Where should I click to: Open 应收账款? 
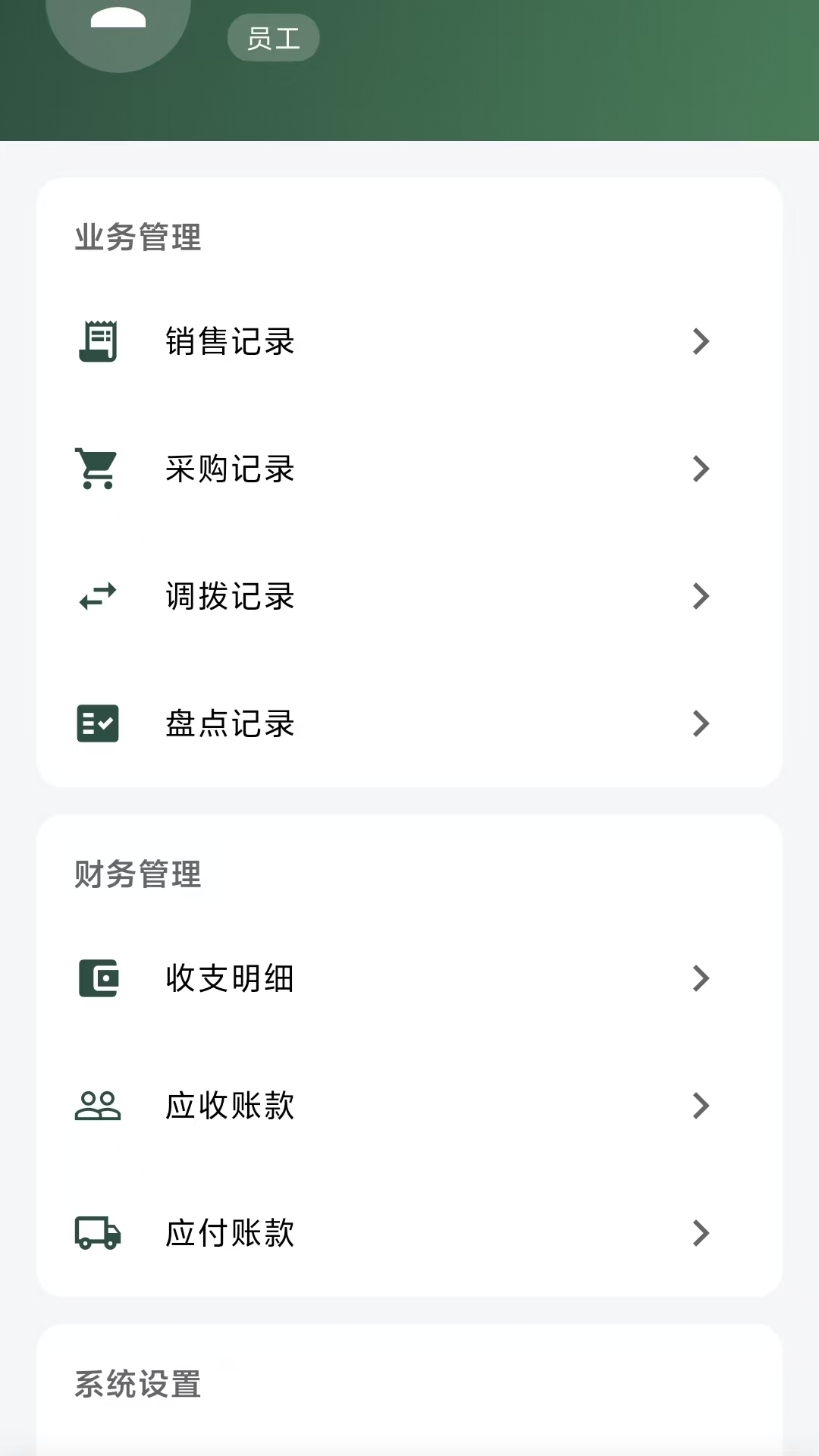[x=231, y=1106]
